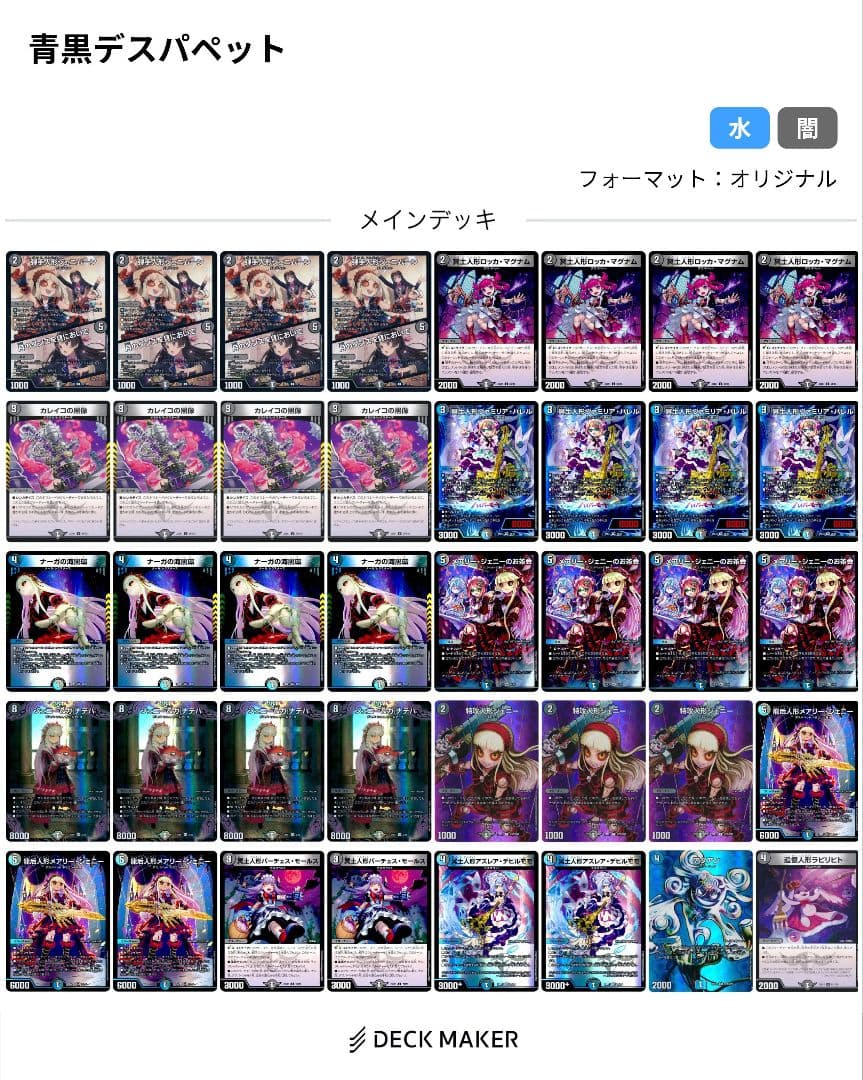The height and width of the screenshot is (1080, 863).
Task: Open the first 冥士人形ロッカ・マグナム card
Action: (486, 320)
